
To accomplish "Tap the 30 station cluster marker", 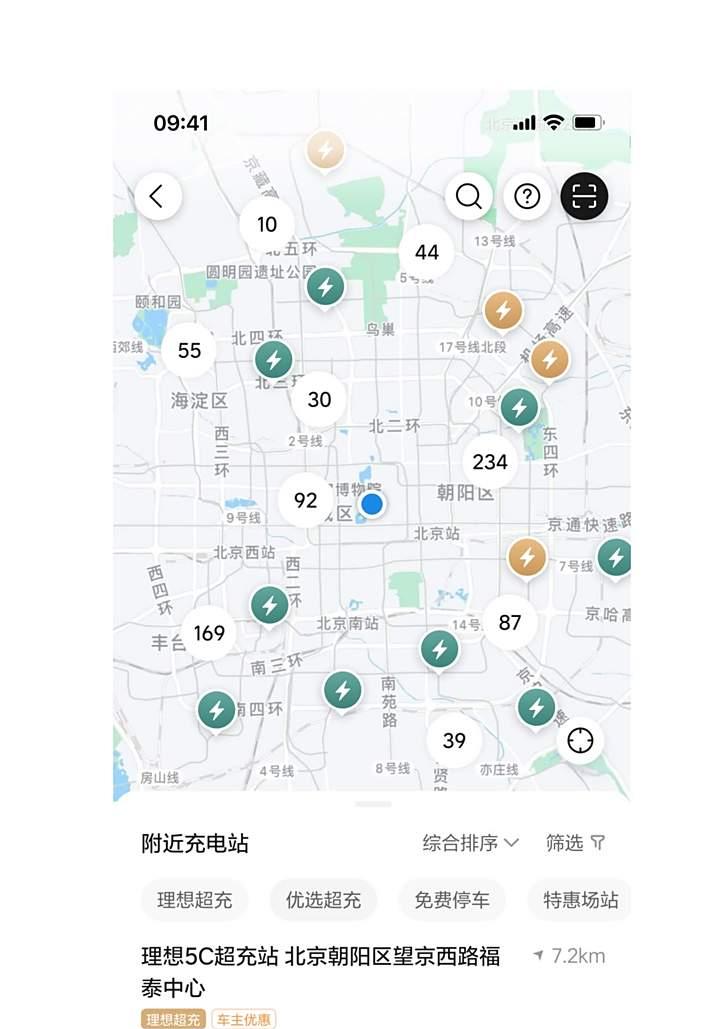I will pos(319,400).
